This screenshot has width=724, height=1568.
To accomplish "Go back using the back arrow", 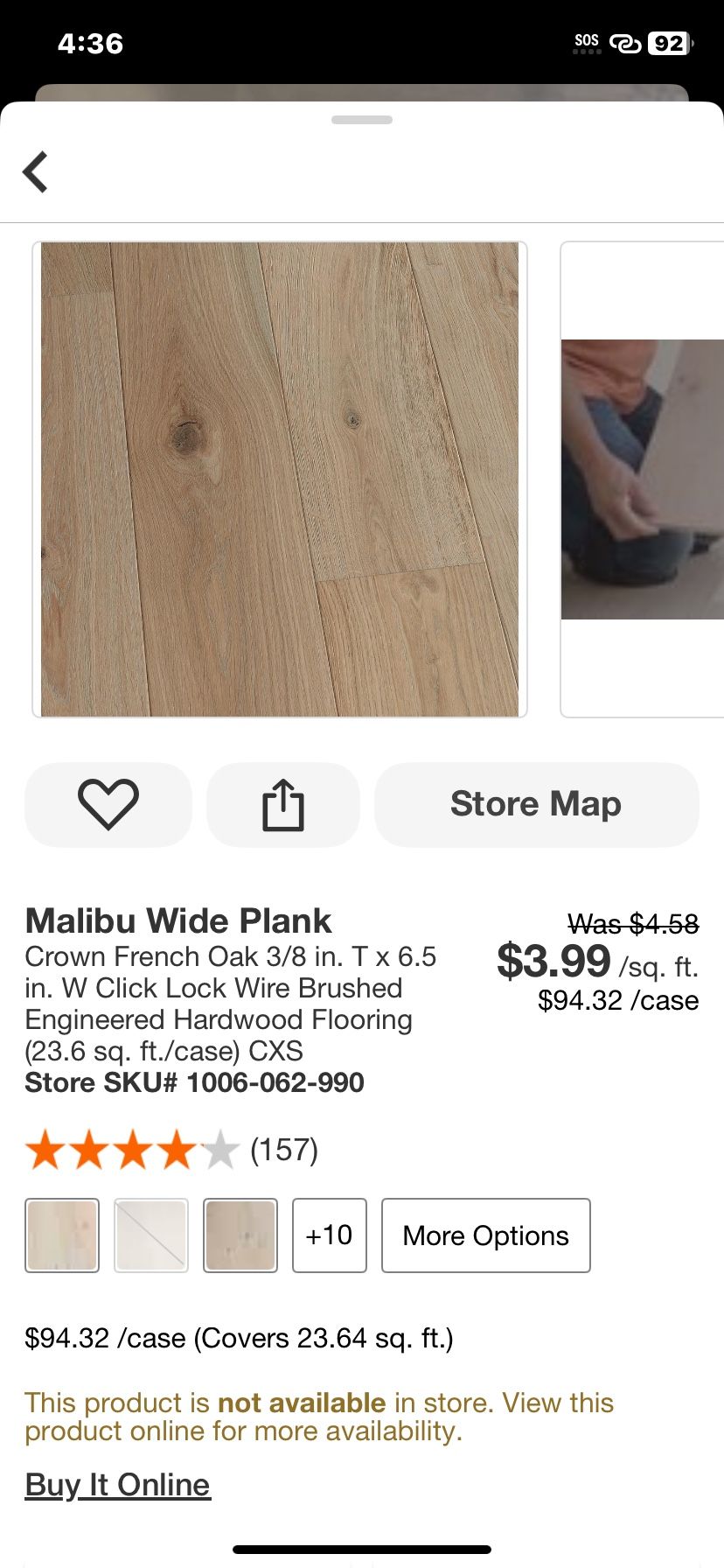I will pyautogui.click(x=36, y=171).
